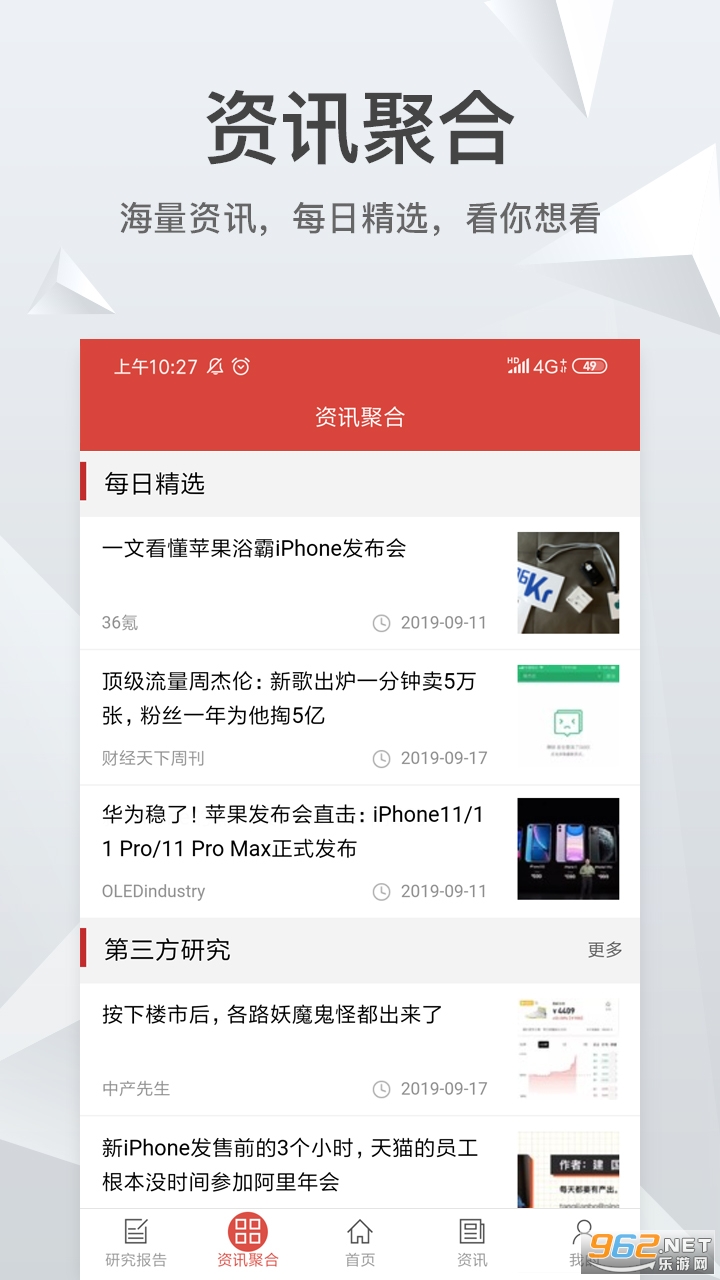Tap the 首页 home icon

pyautogui.click(x=359, y=1233)
